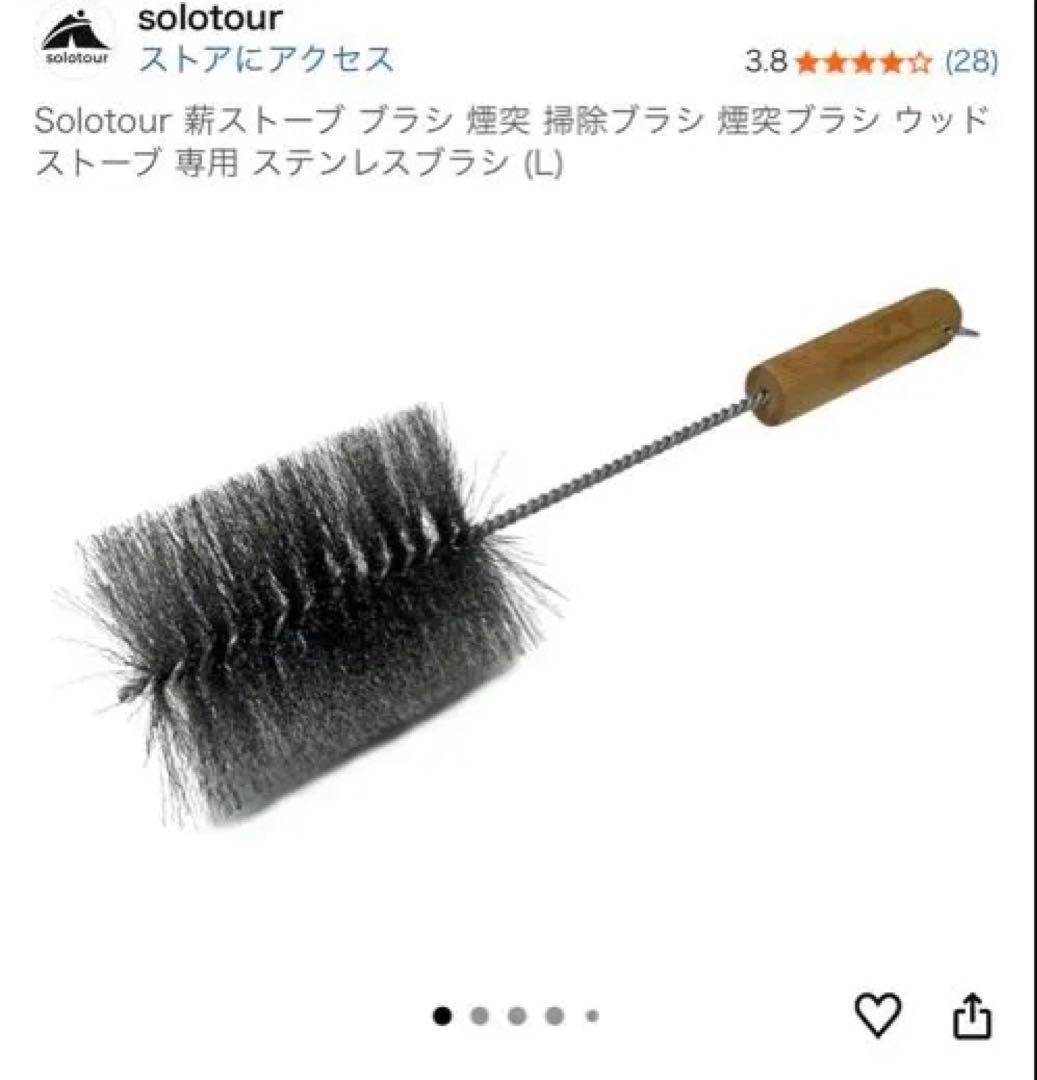Tap the 3.8 rating score

(765, 62)
